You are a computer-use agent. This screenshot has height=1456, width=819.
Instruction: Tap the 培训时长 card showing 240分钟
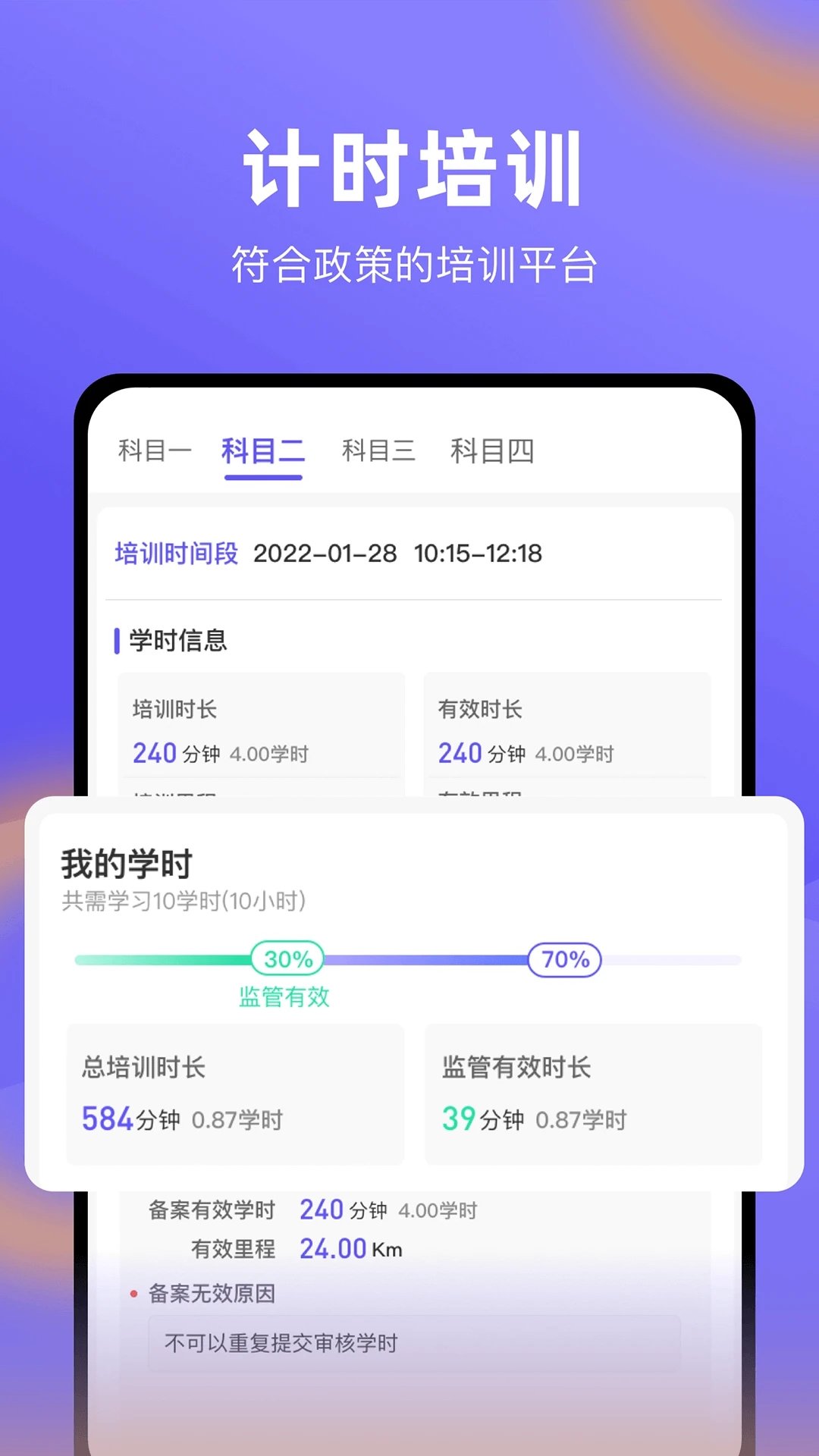pos(262,728)
